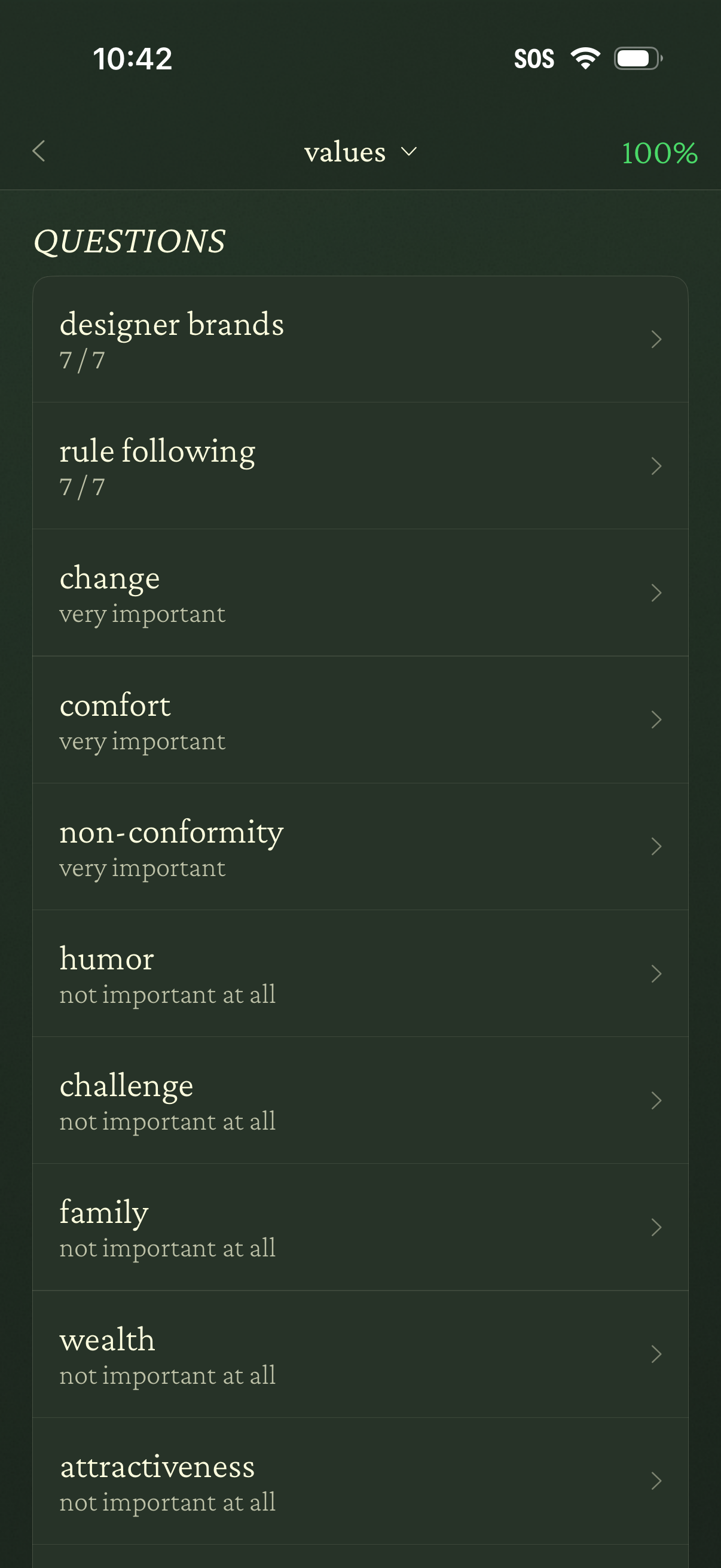This screenshot has width=721, height=1568.
Task: Open the designer brands question chevron
Action: coord(656,340)
